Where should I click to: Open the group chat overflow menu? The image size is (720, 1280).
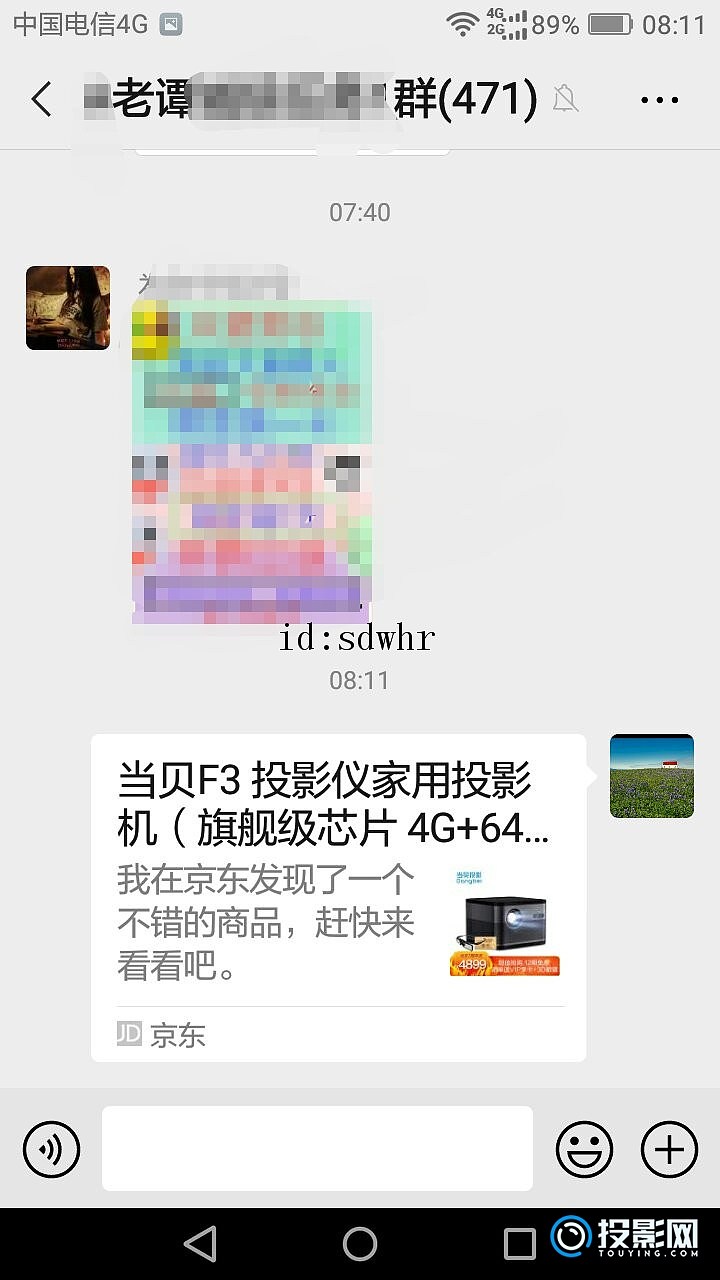[659, 99]
